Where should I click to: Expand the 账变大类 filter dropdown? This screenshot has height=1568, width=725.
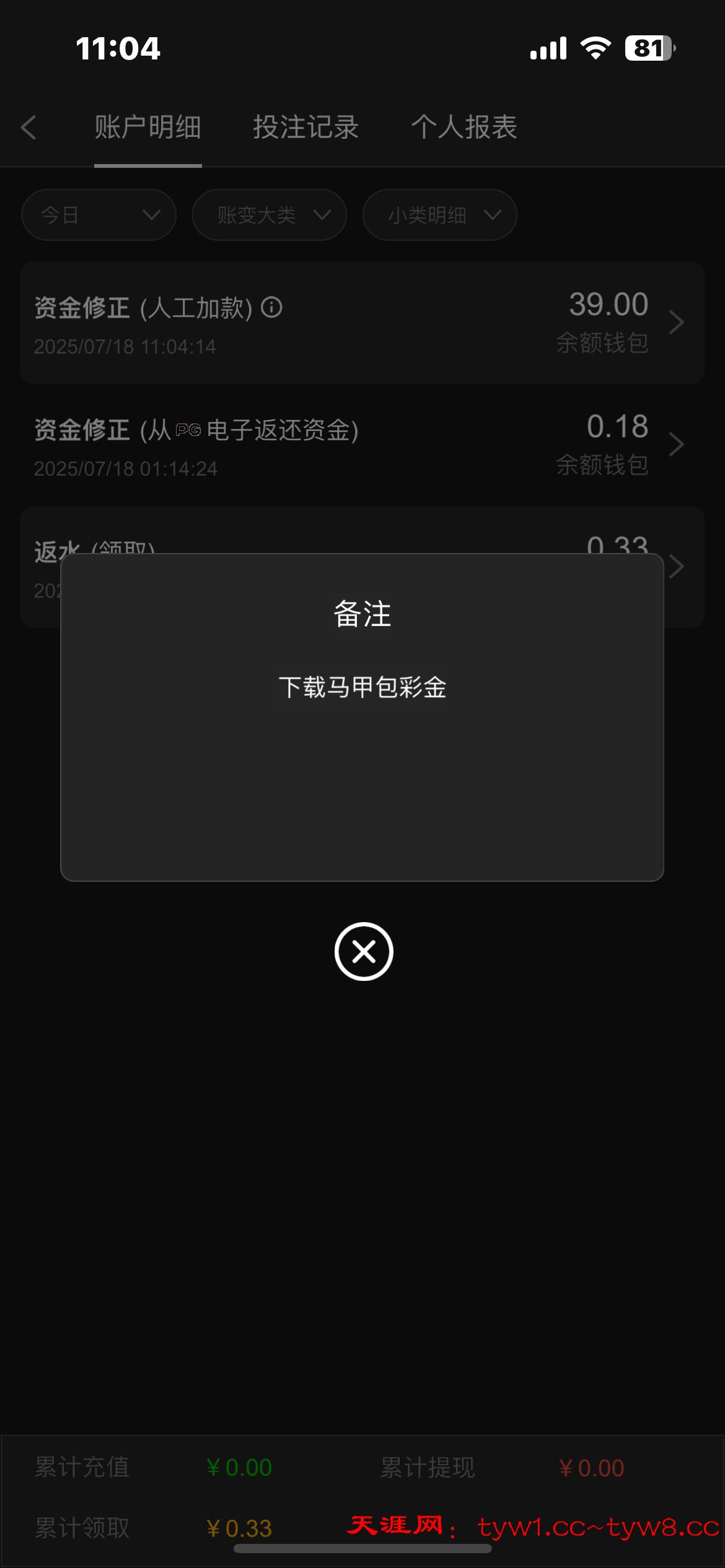point(269,215)
